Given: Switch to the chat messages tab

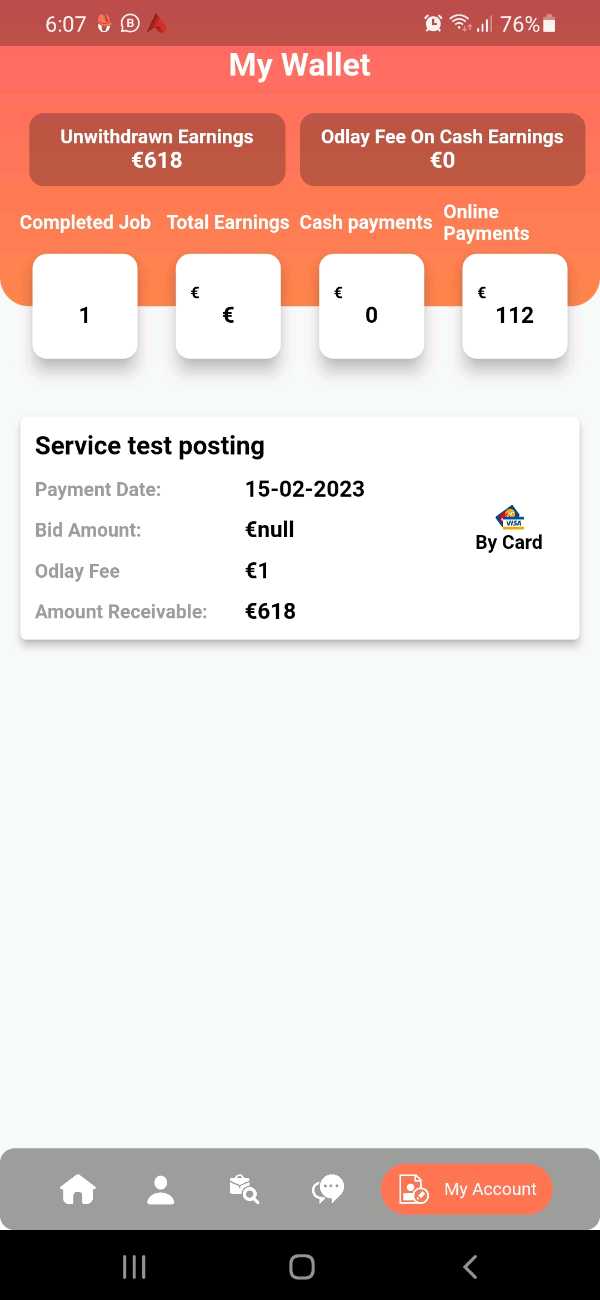Looking at the screenshot, I should (328, 1189).
